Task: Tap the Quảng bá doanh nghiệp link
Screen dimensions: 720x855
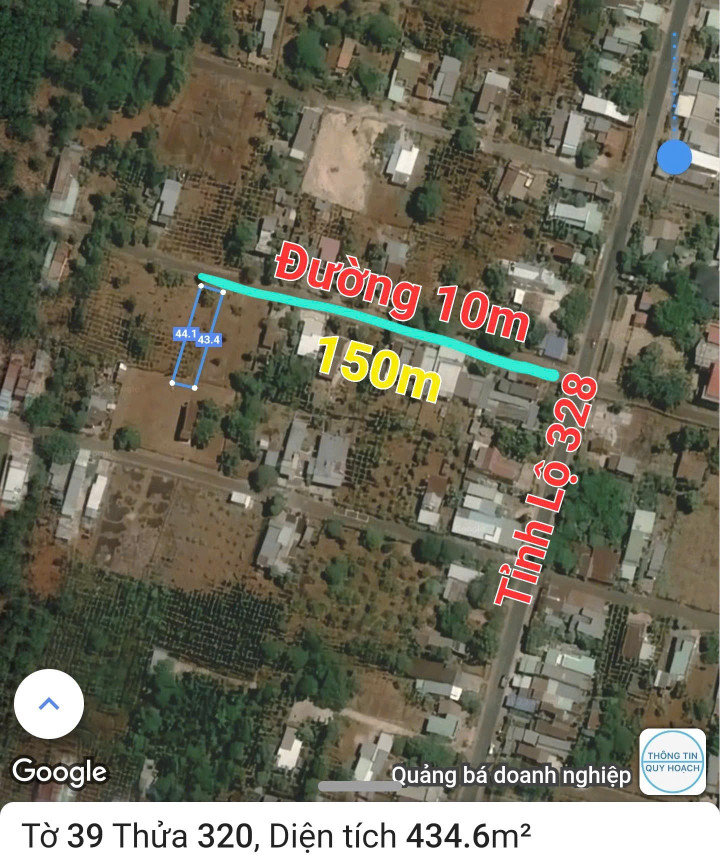Action: [510, 775]
